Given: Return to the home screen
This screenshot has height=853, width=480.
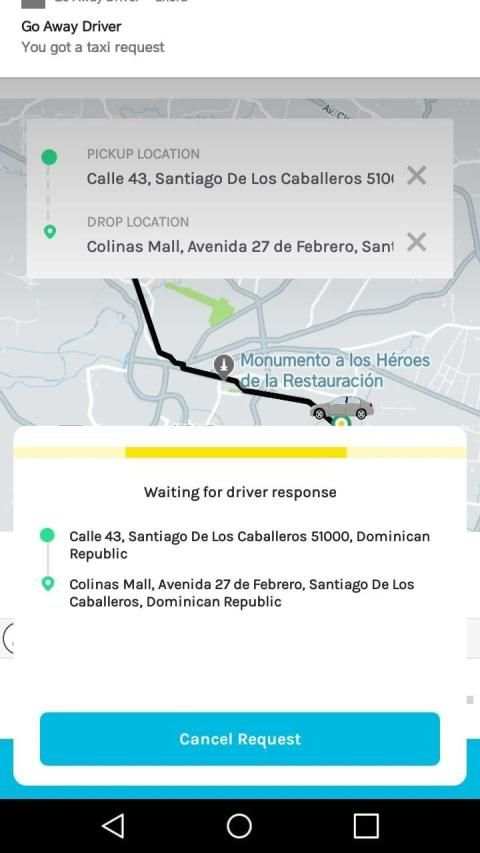Looking at the screenshot, I should [239, 826].
